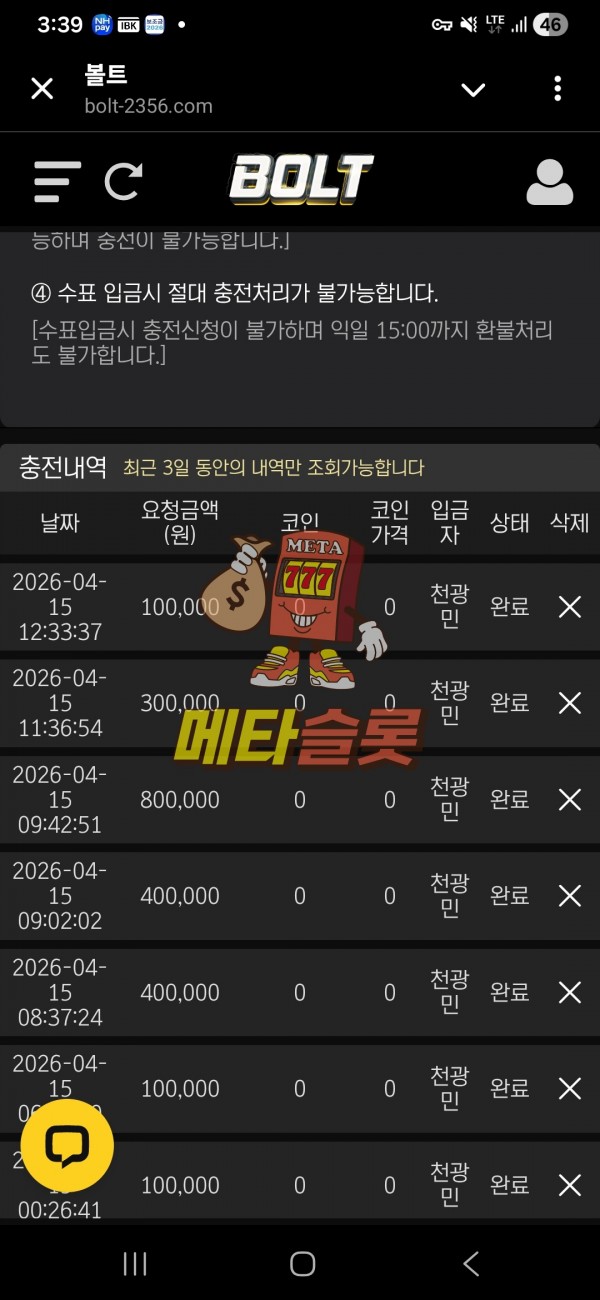600x1300 pixels.
Task: Delete the 08:37:24 charge record
Action: [569, 992]
